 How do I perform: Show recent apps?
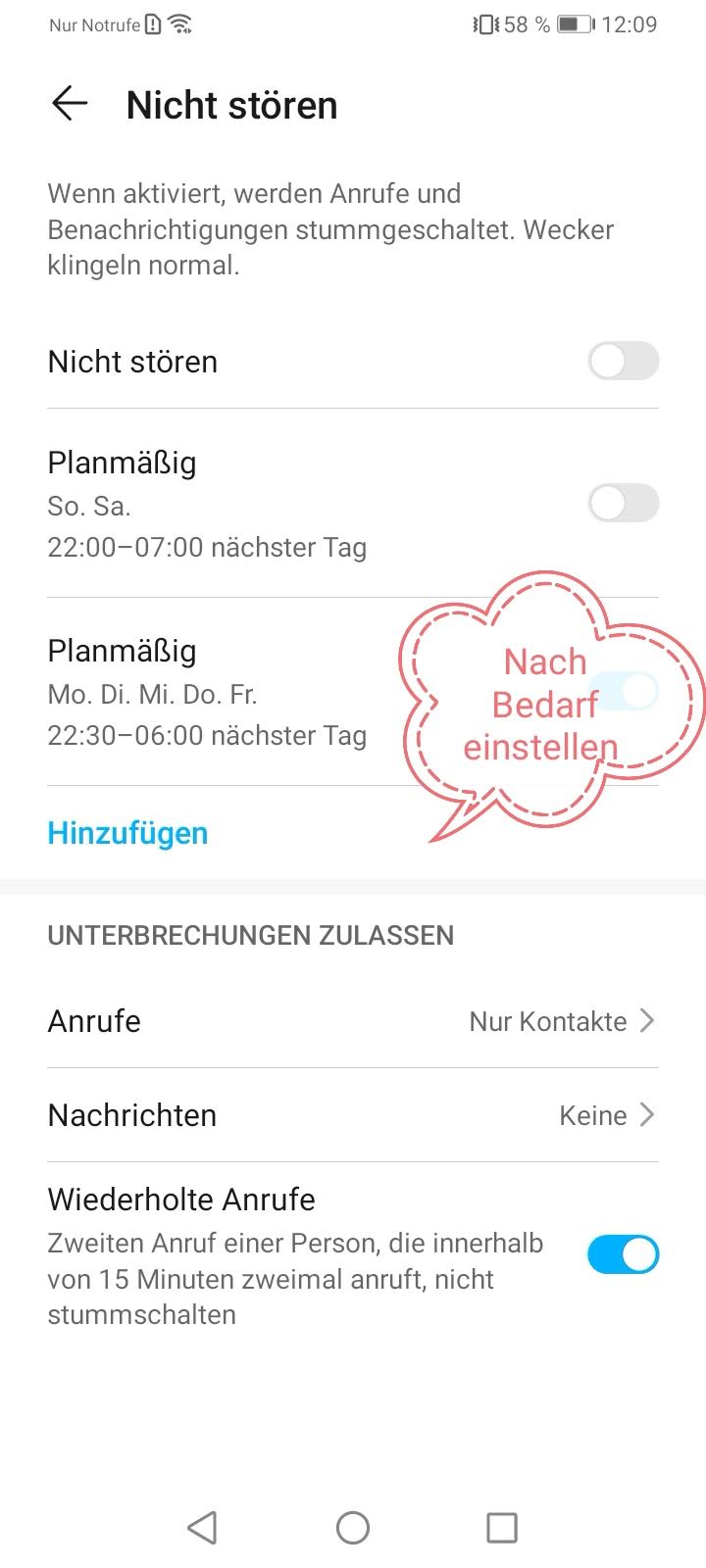coord(502,1527)
